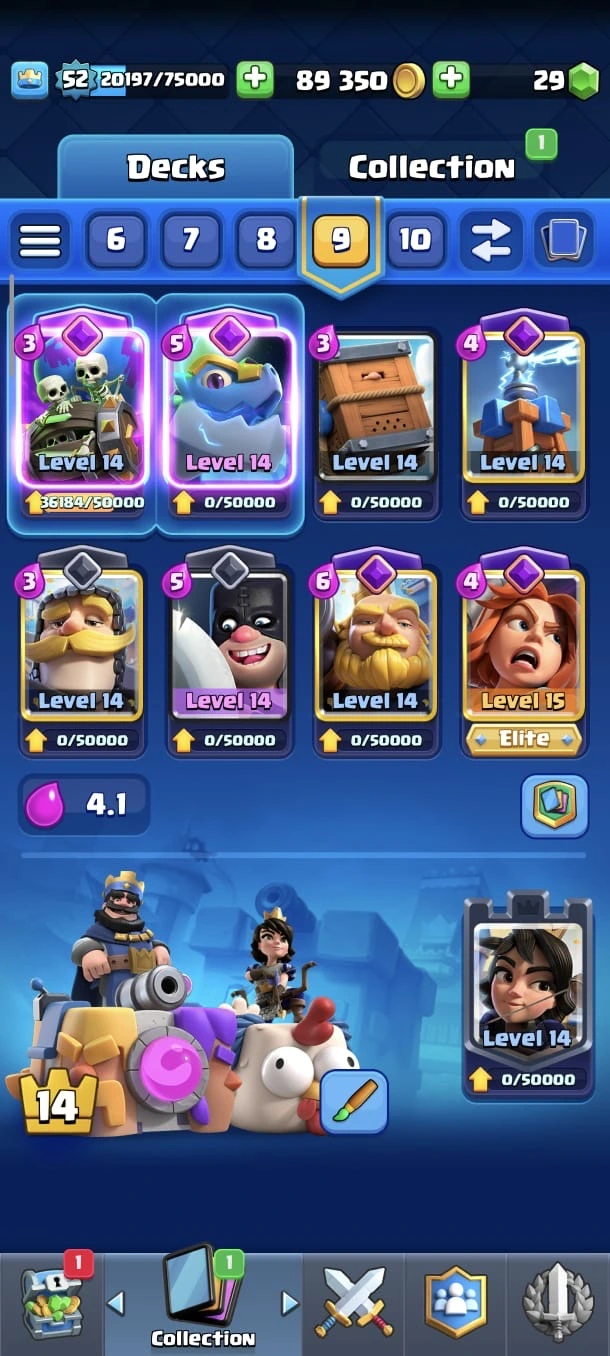Select deck slot 8
This screenshot has width=610, height=1356.
[x=265, y=240]
